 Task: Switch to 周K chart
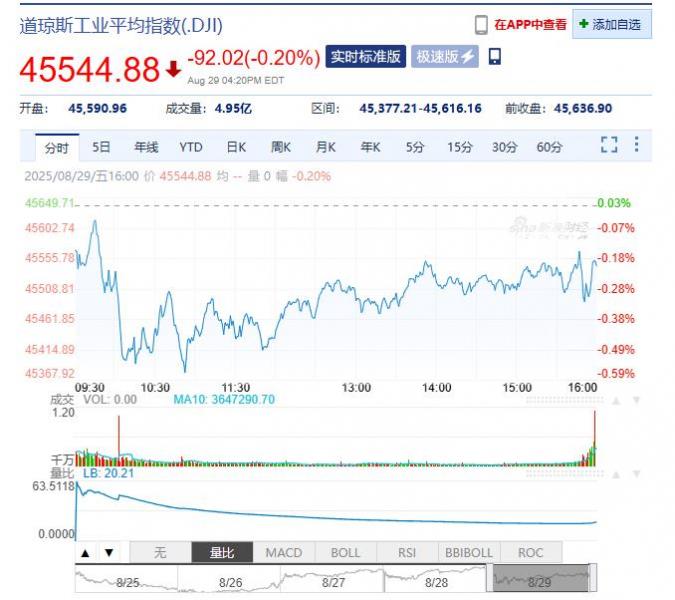pos(280,147)
